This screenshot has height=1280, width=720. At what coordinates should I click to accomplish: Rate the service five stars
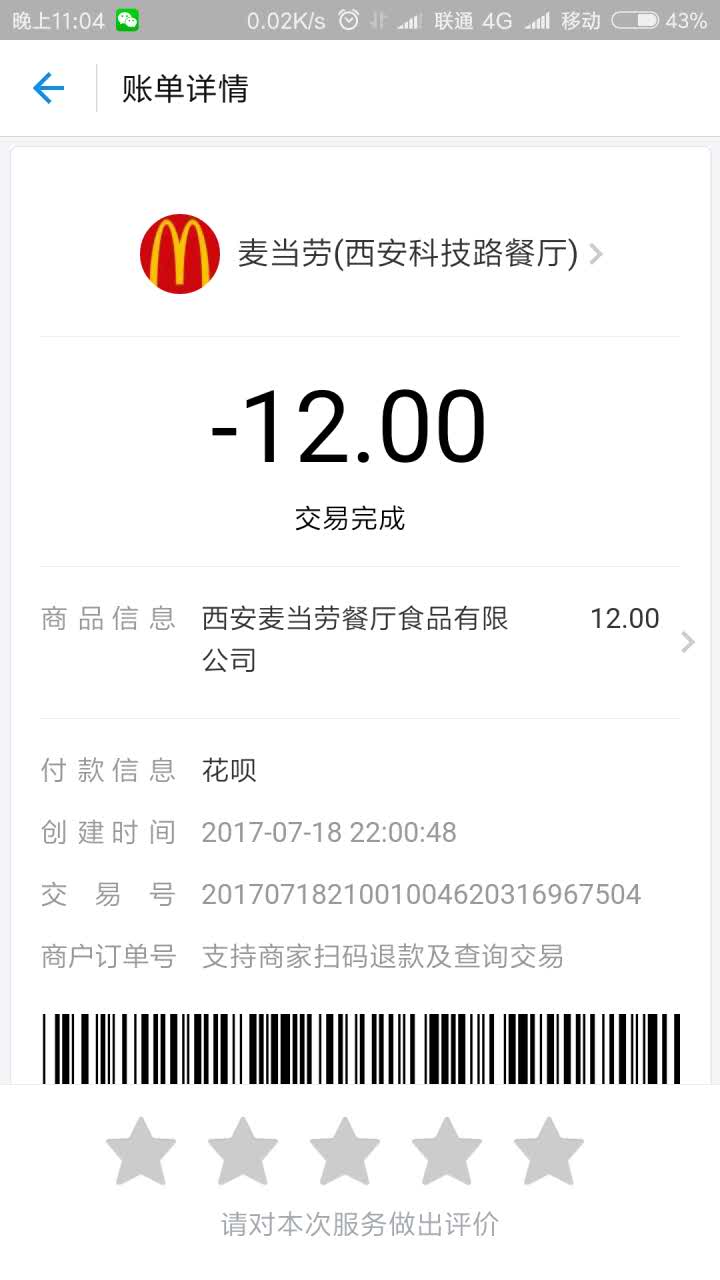[x=549, y=1152]
